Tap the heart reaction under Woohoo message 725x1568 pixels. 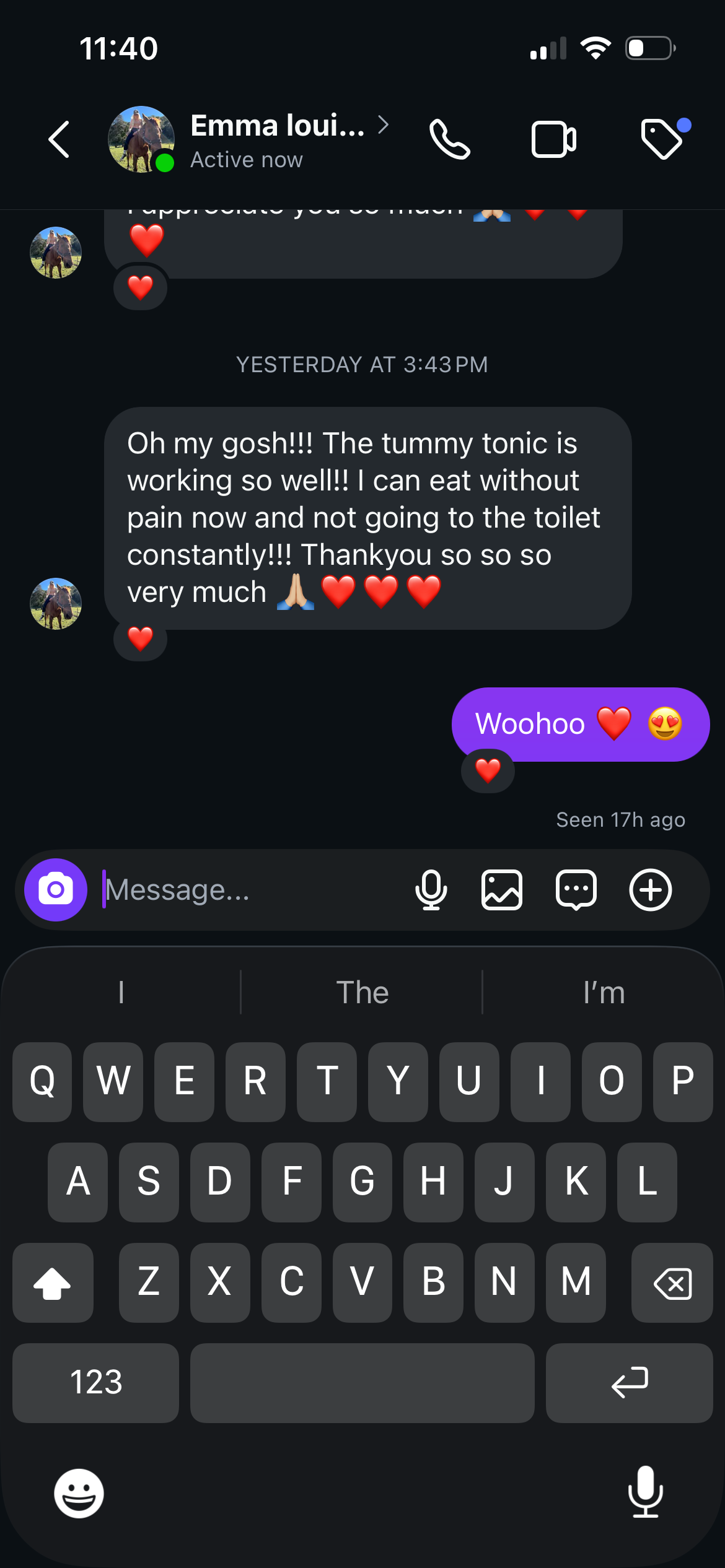488,771
